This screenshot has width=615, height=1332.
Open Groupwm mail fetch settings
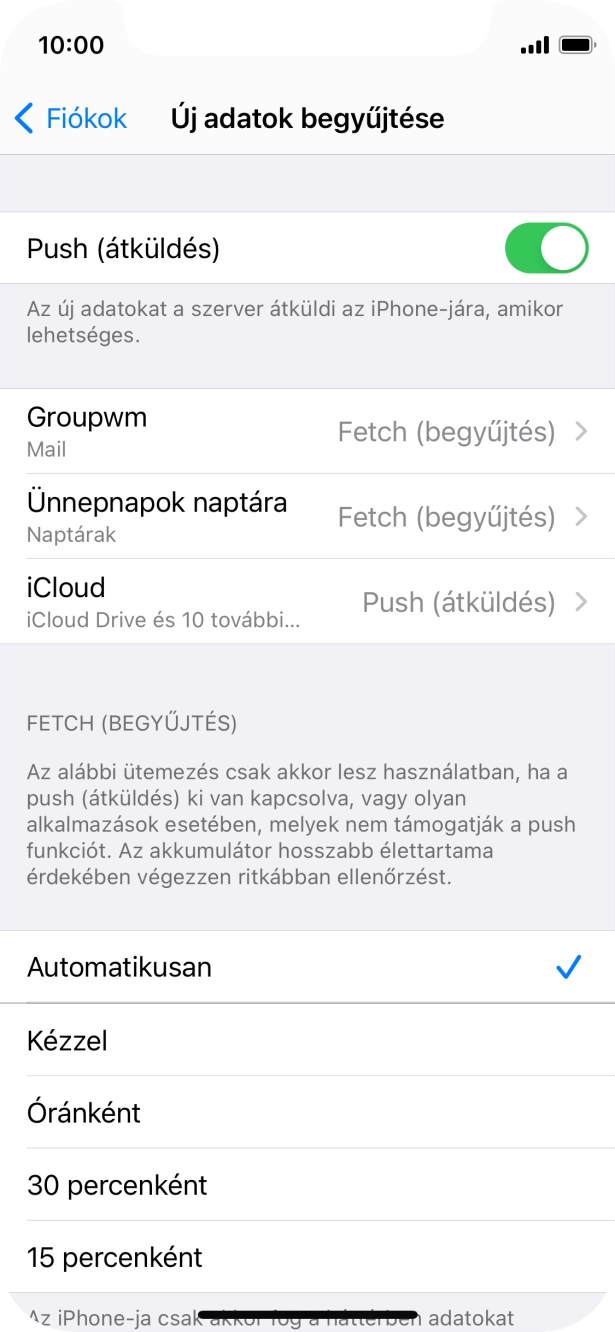point(307,431)
